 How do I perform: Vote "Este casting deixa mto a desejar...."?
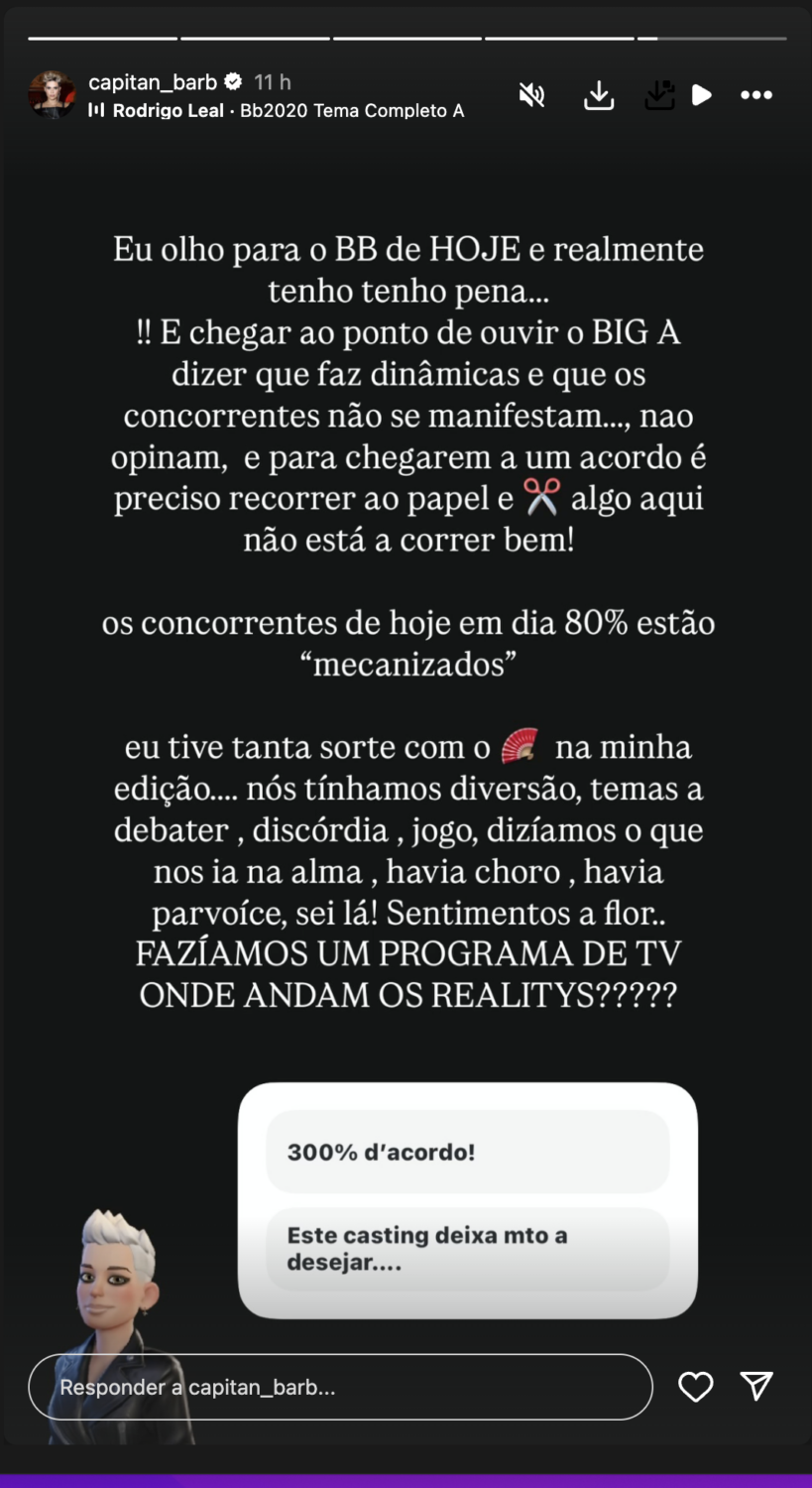click(x=467, y=1248)
